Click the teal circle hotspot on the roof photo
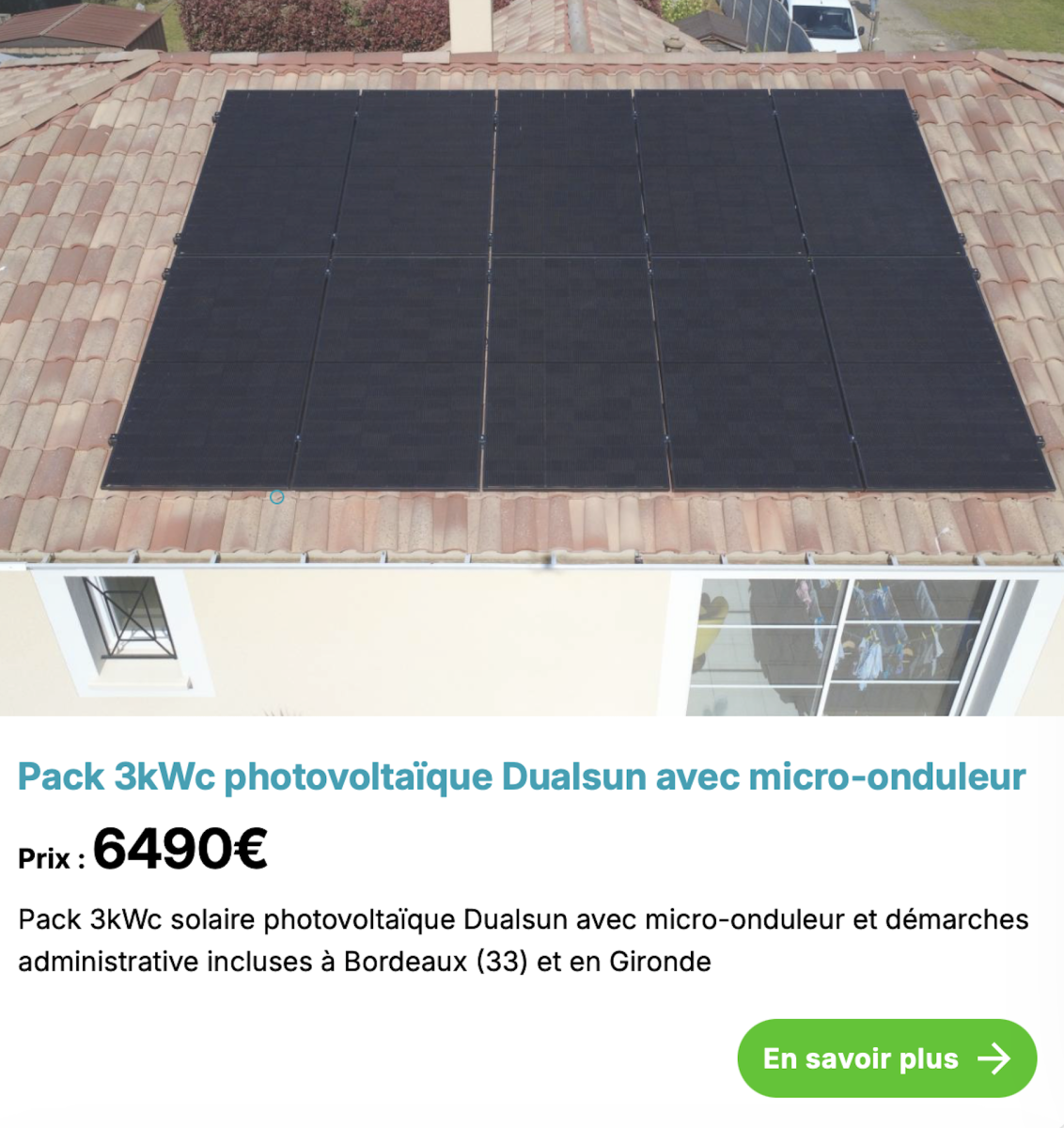Viewport: 1064px width, 1128px height. tap(276, 498)
